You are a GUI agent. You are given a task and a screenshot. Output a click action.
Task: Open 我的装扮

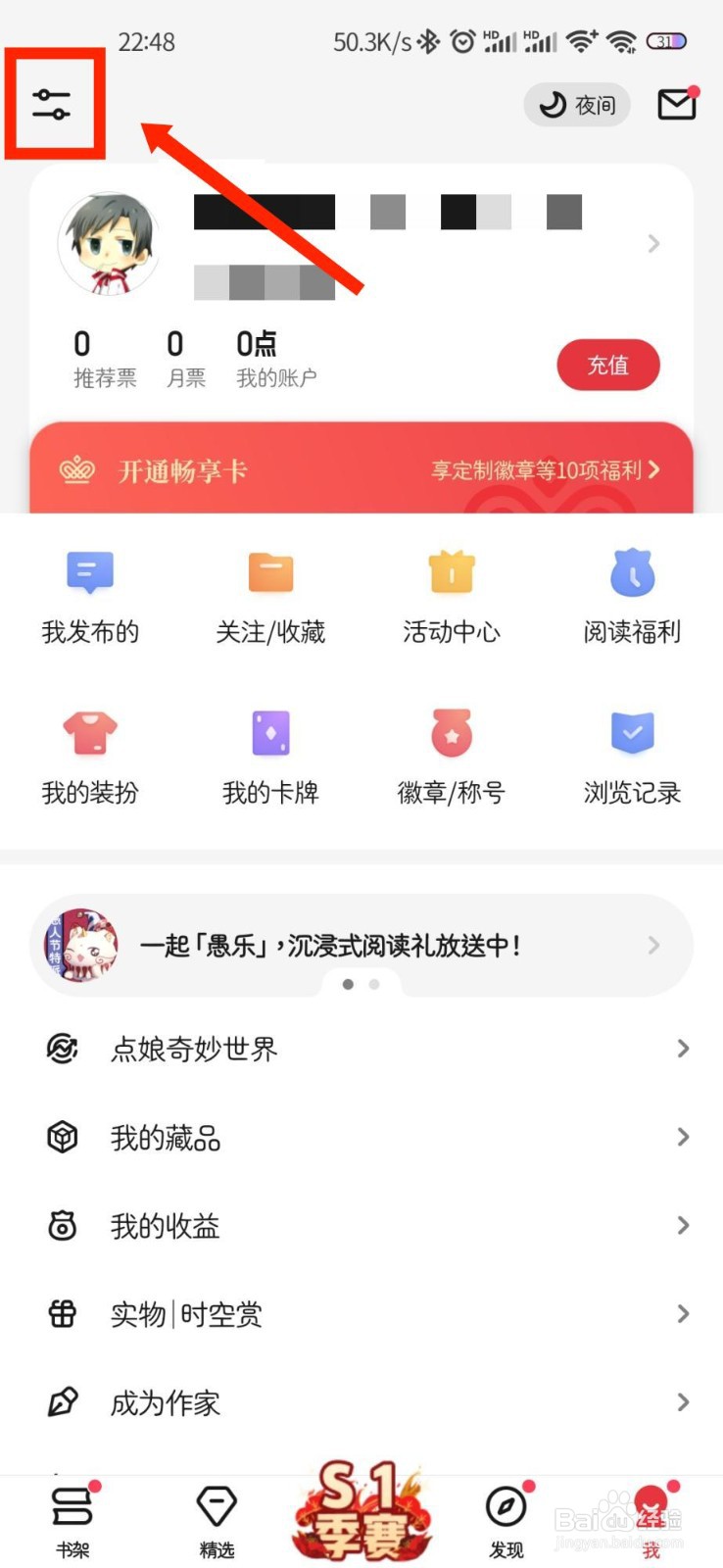90,757
